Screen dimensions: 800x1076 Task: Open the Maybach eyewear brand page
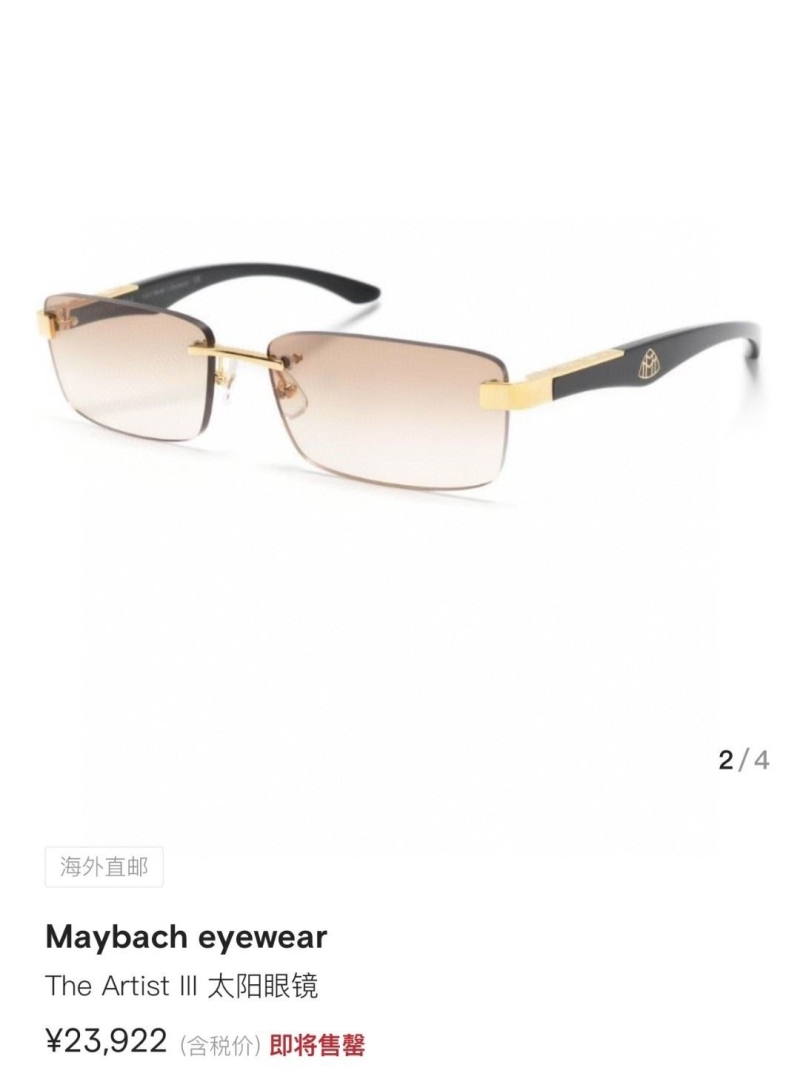pyautogui.click(x=186, y=937)
